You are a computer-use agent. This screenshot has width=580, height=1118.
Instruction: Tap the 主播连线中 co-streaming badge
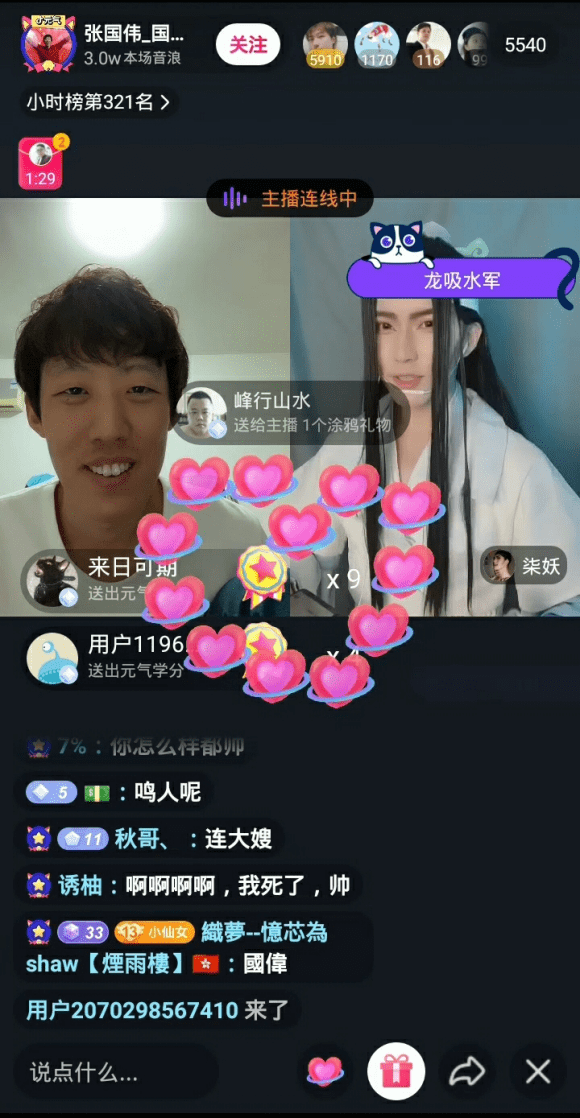290,198
